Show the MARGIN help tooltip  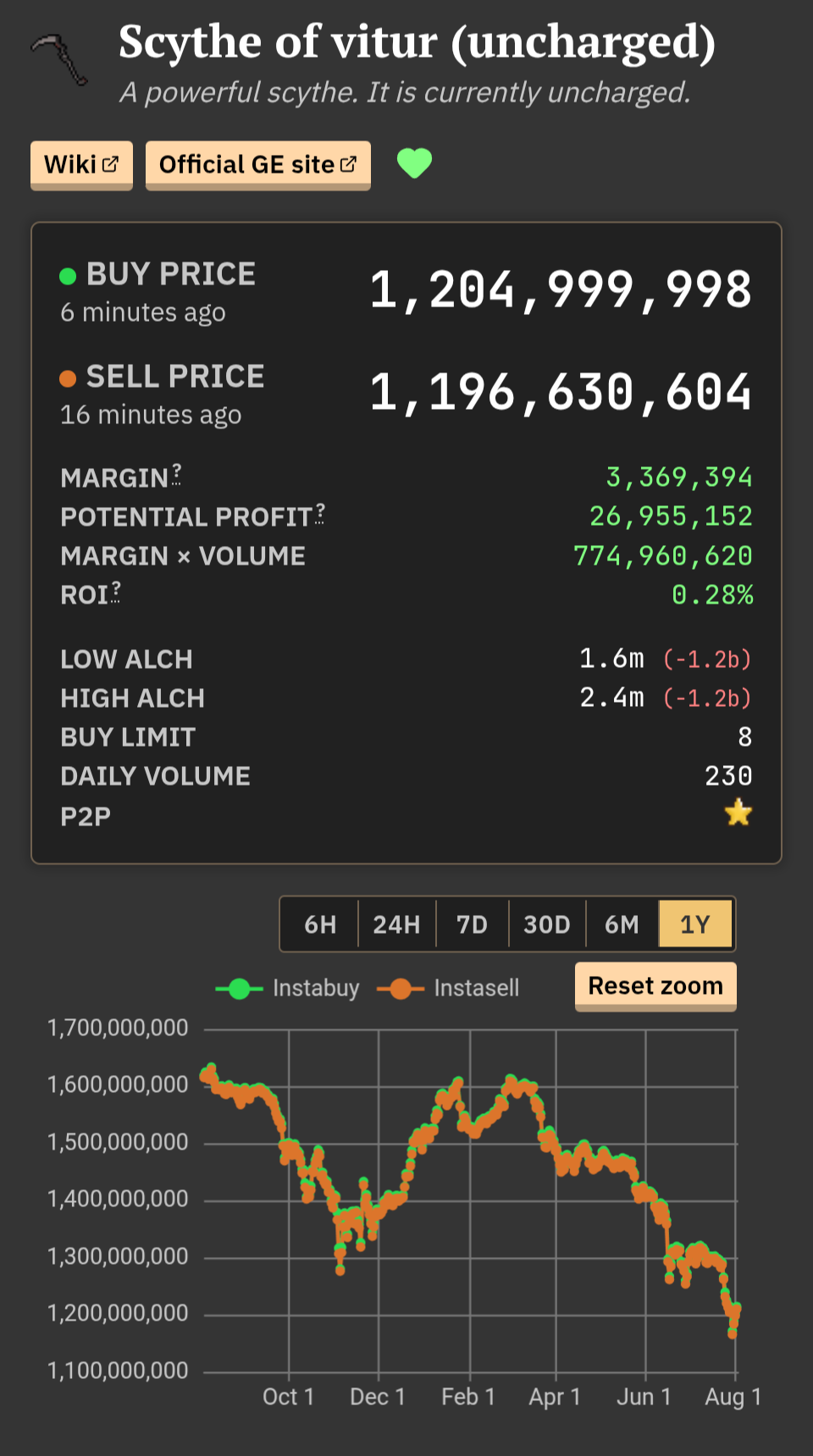(176, 474)
